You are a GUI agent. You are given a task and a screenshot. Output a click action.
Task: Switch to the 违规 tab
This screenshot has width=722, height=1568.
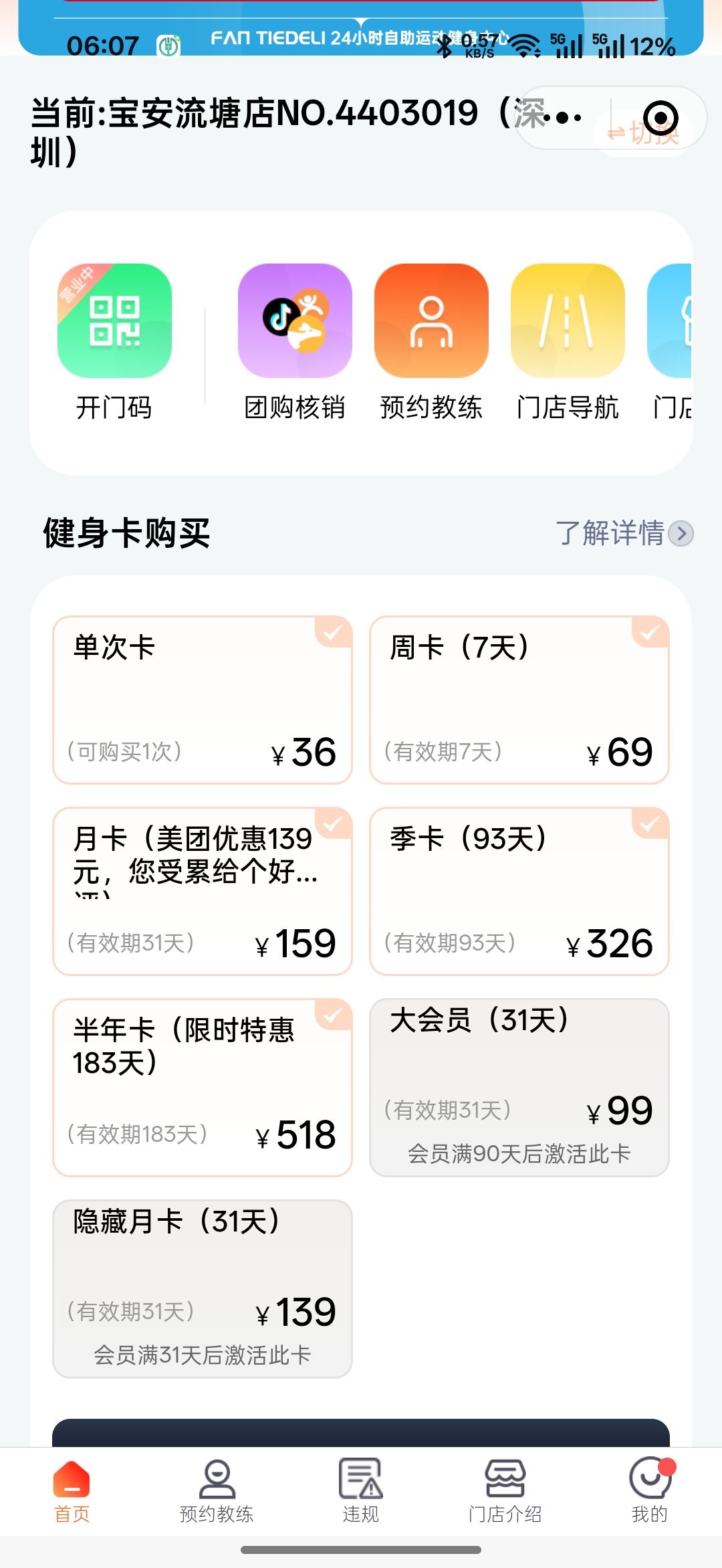pyautogui.click(x=361, y=1492)
